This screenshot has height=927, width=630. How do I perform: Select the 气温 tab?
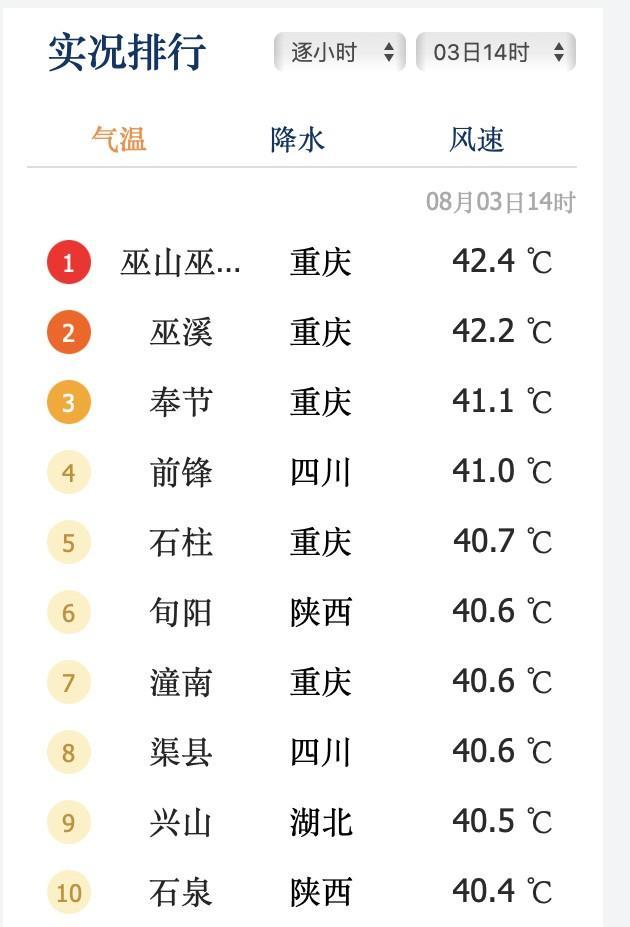[119, 140]
